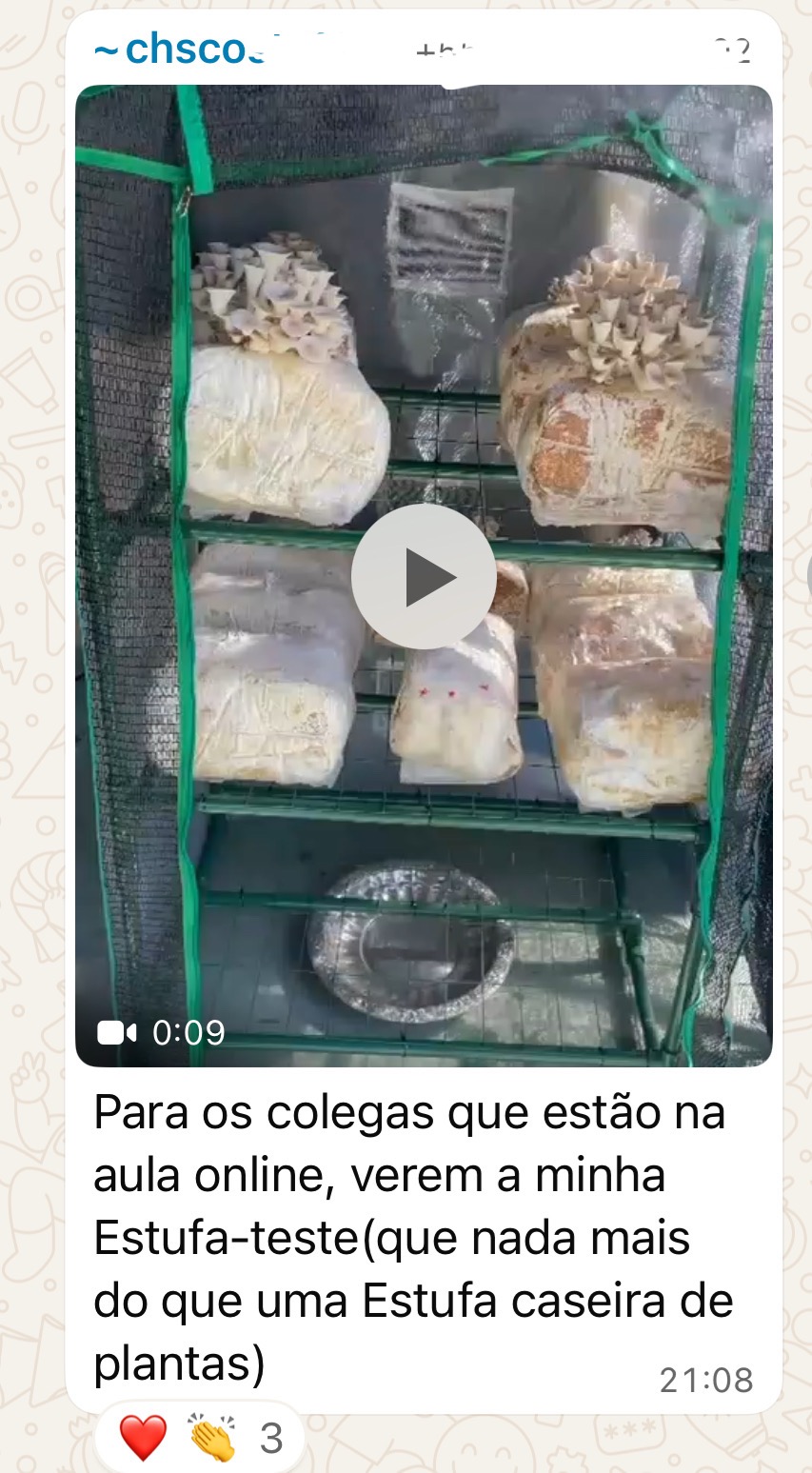Tap the "0:09" duration label
812x1473 pixels.
(x=187, y=1030)
